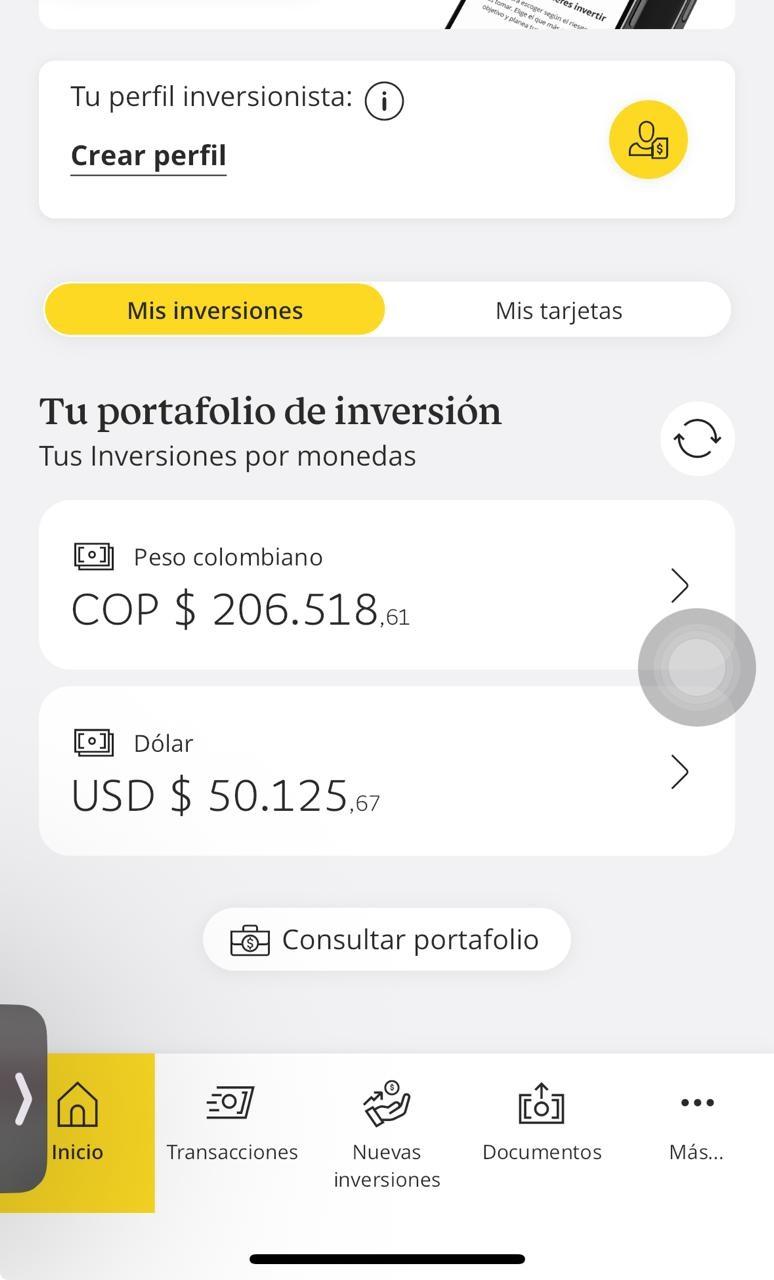
Task: Tap the floating AssistiveTouch button
Action: click(696, 667)
